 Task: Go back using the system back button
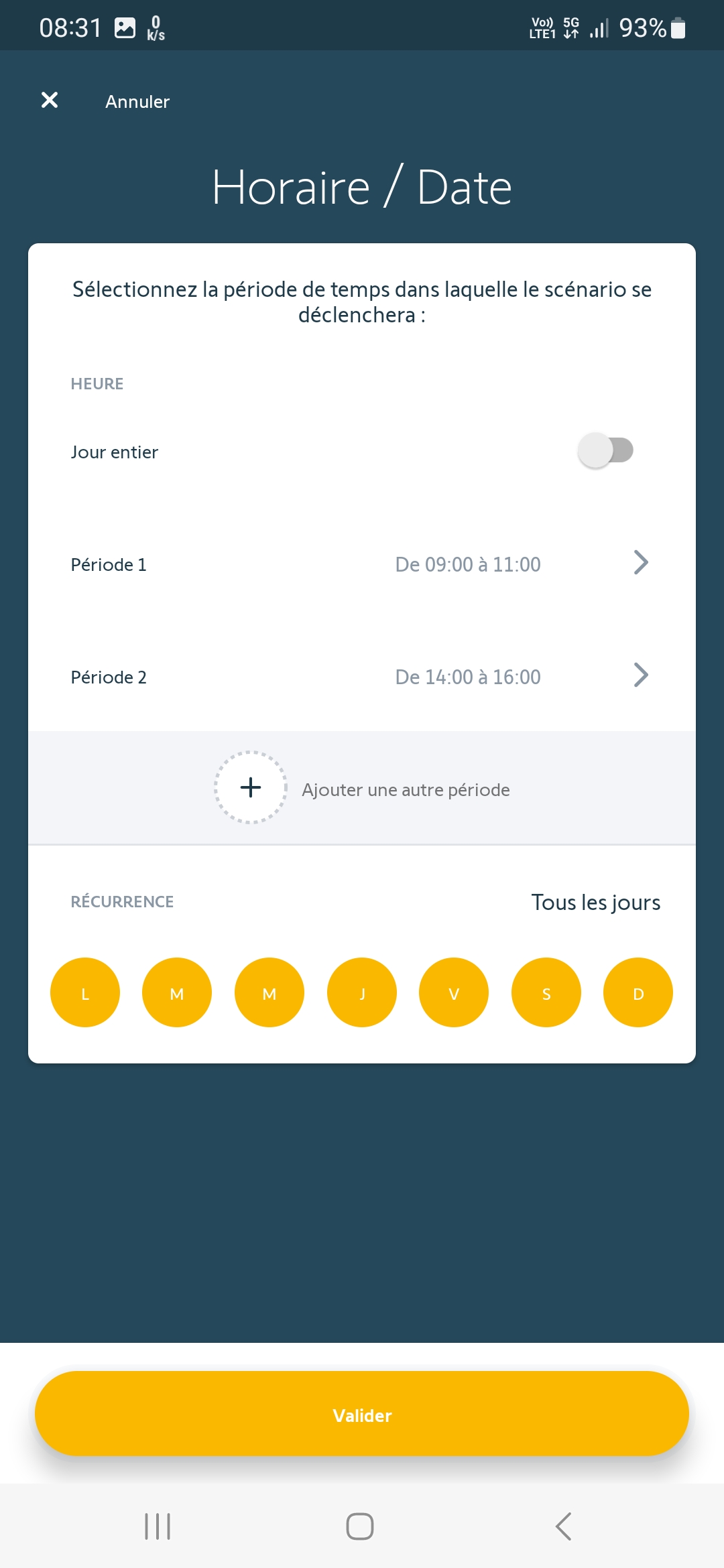coord(564,1526)
